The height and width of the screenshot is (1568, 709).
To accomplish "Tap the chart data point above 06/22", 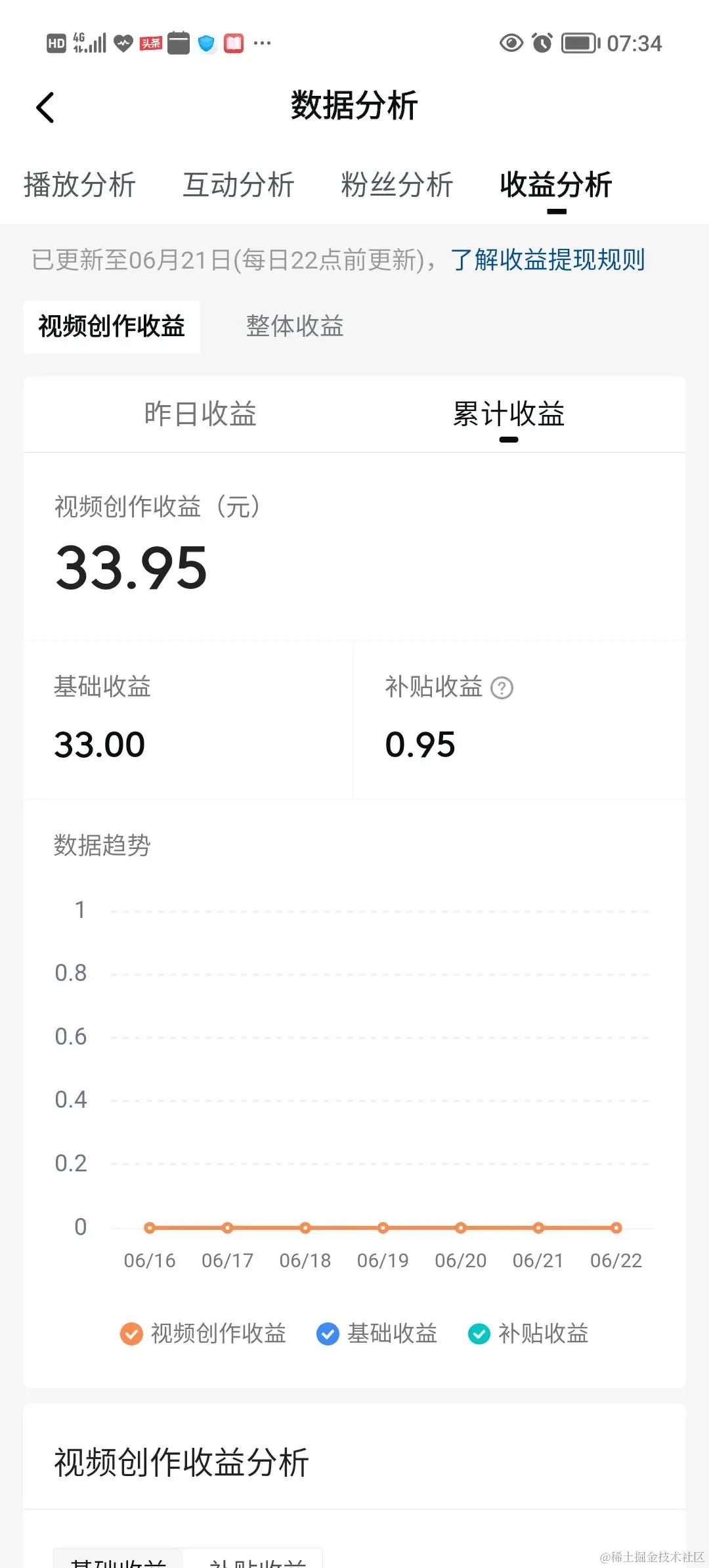I will (615, 1227).
